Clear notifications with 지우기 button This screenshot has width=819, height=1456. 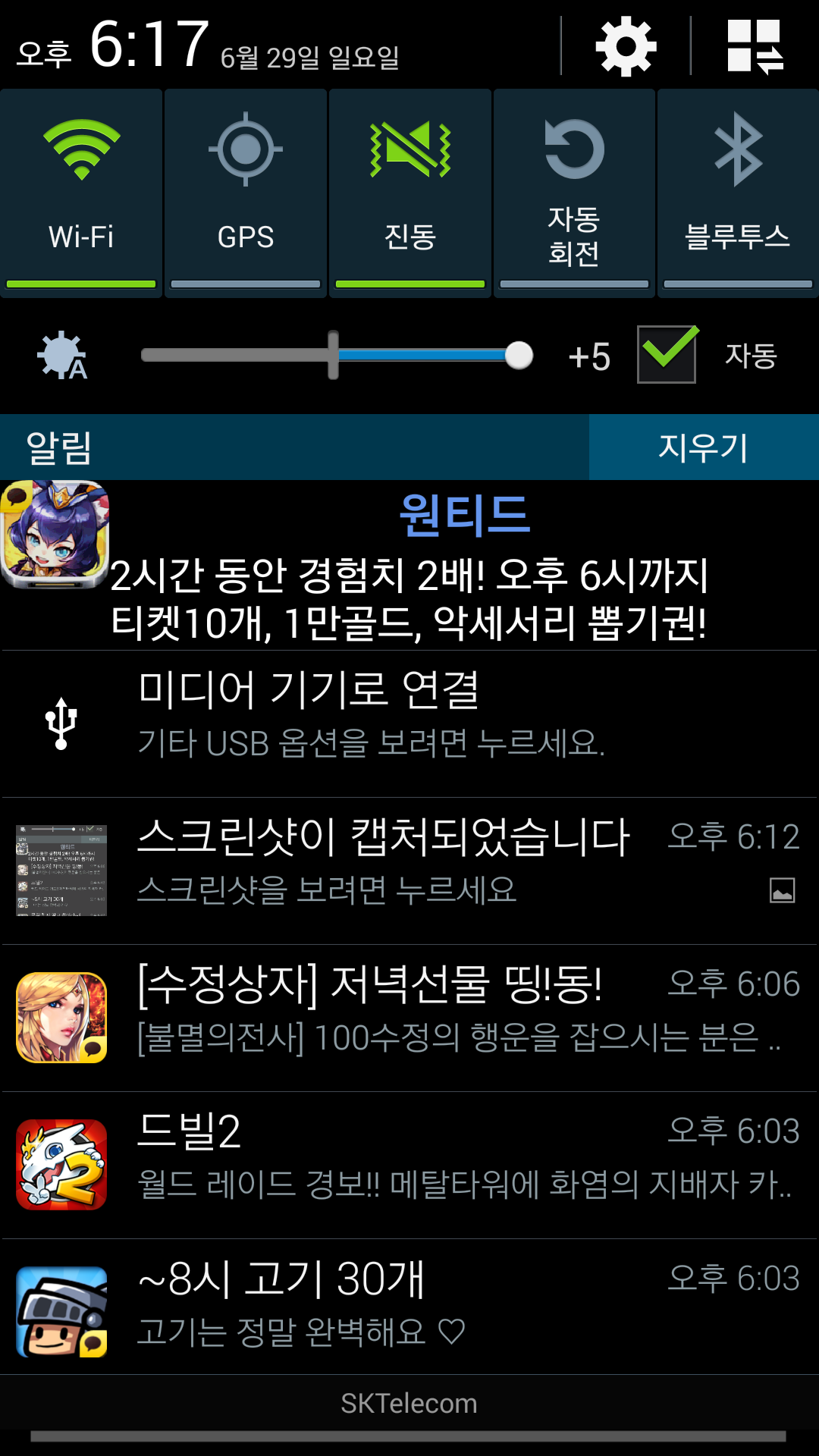(x=703, y=447)
